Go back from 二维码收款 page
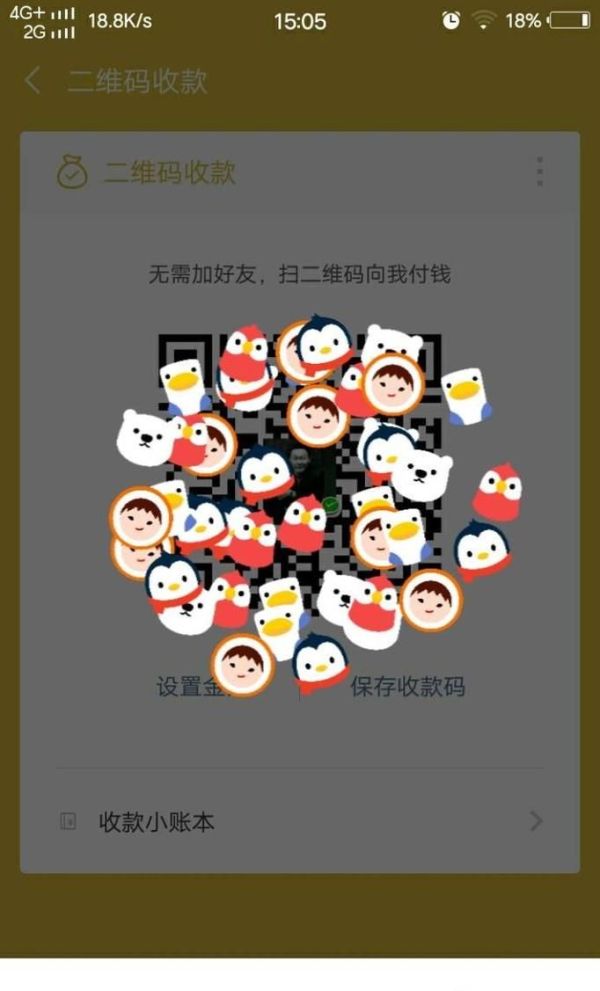The image size is (600, 991). (33, 81)
